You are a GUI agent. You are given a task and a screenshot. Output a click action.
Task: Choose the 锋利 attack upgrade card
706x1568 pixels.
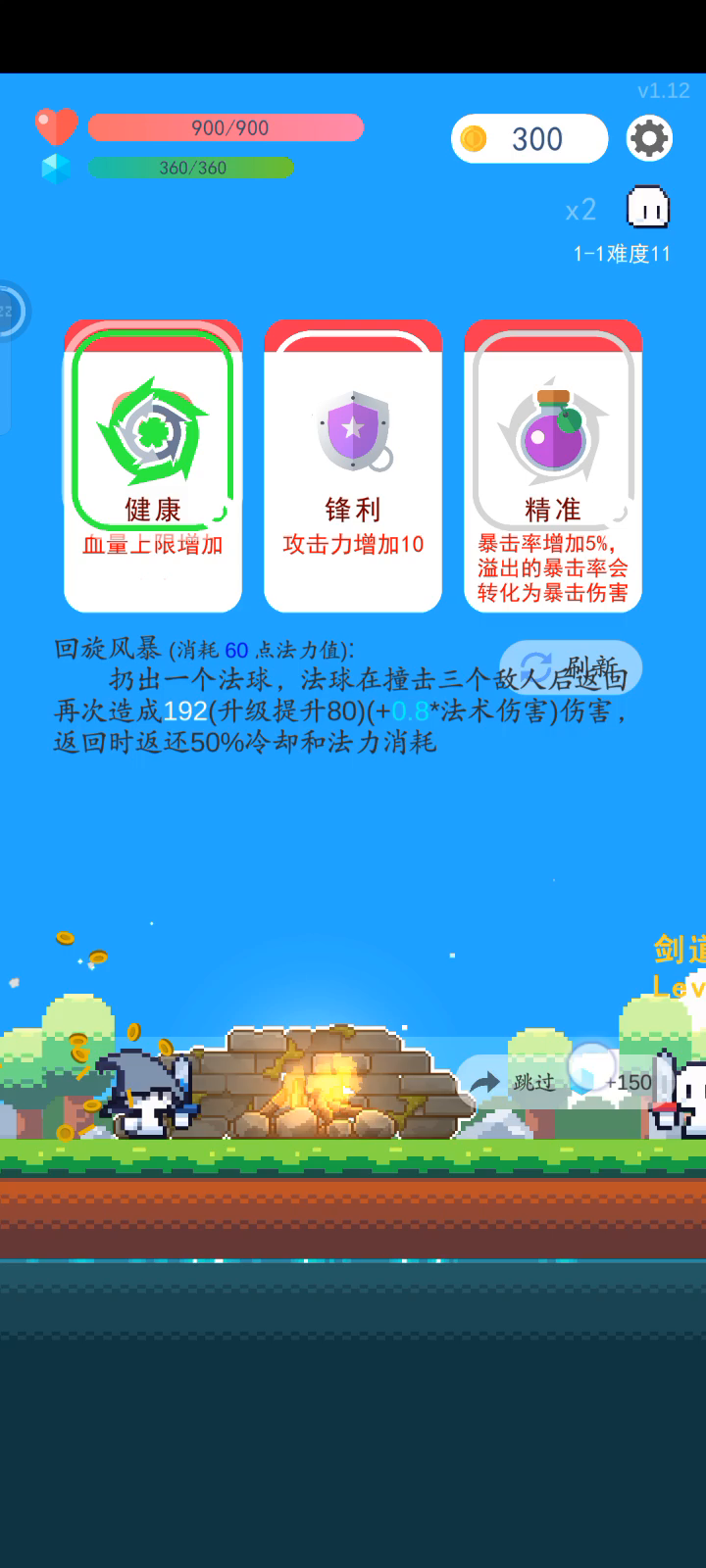[x=353, y=466]
